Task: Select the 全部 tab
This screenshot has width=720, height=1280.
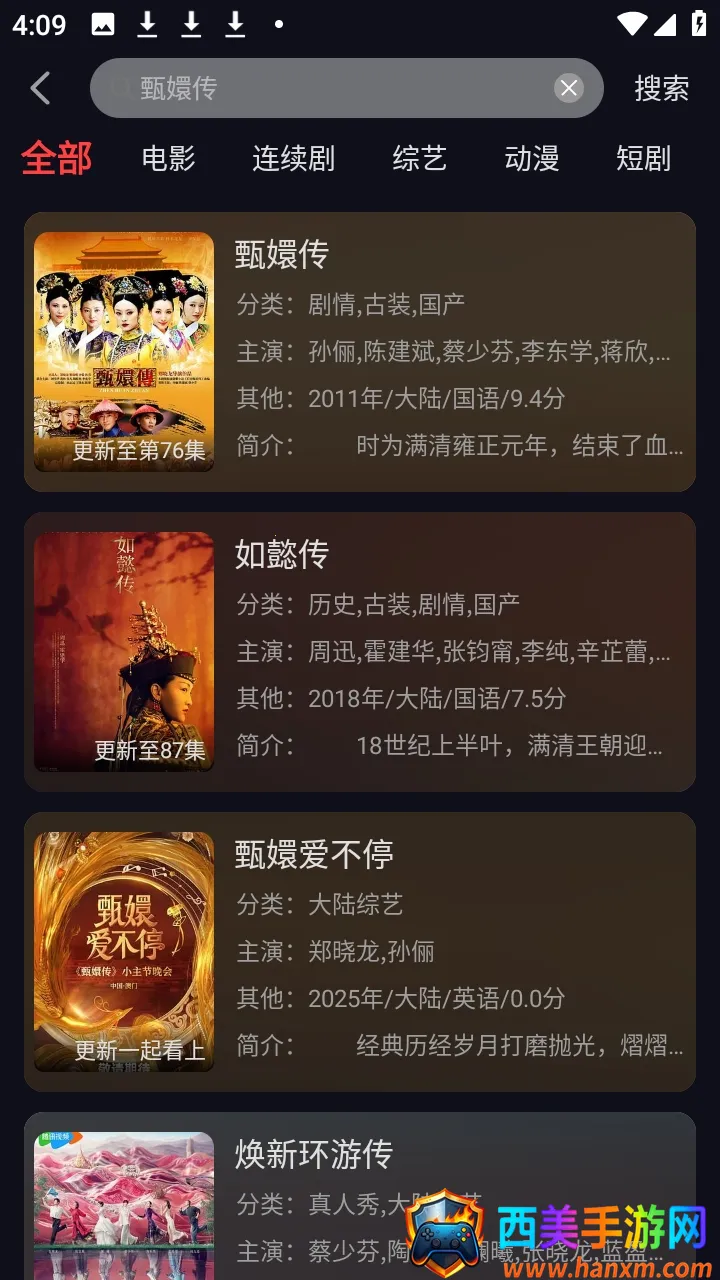Action: (x=57, y=158)
